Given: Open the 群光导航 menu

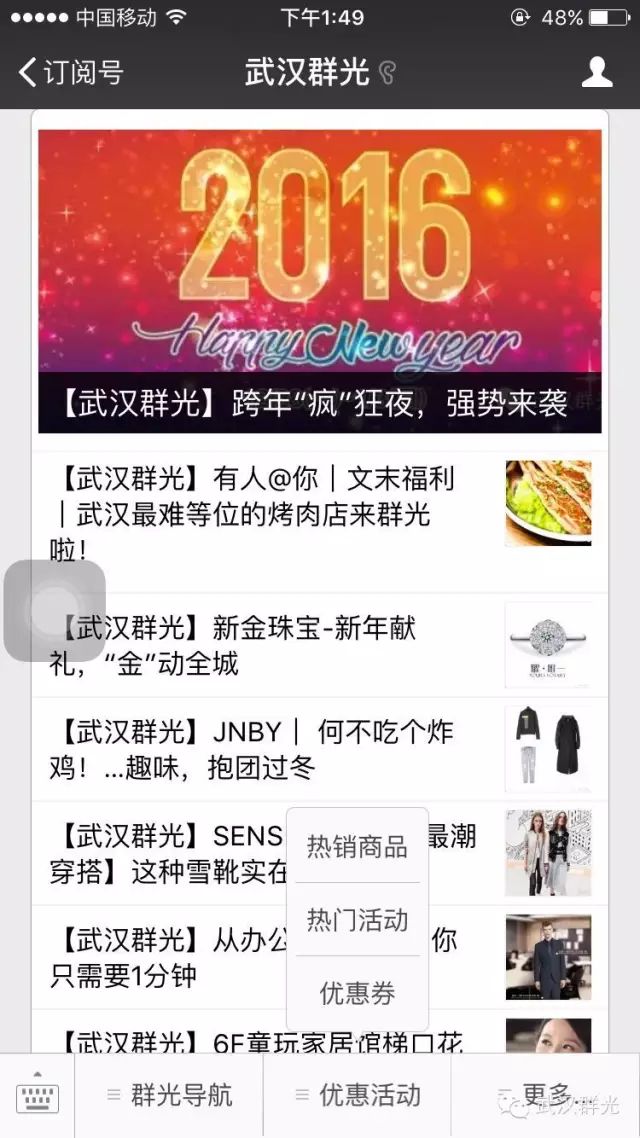Looking at the screenshot, I should (168, 1096).
